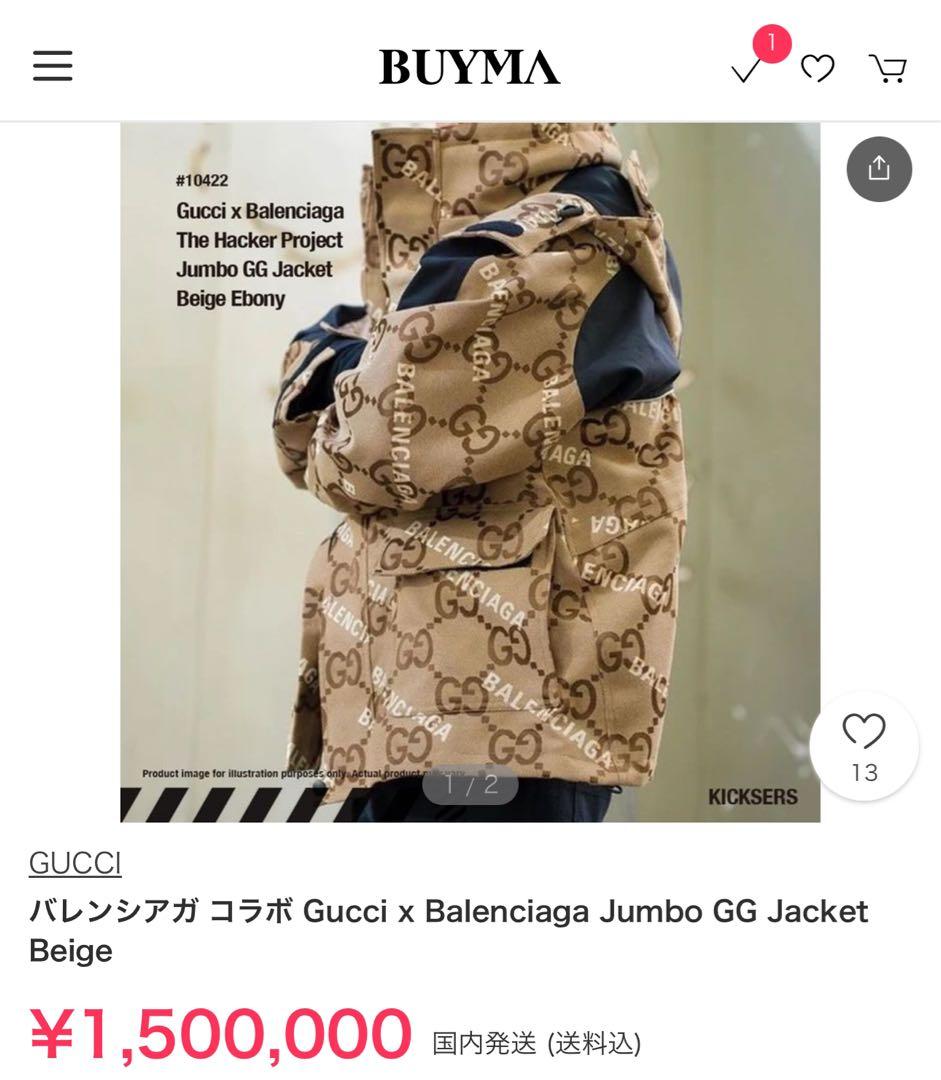Tap the share icon on the product photo
This screenshot has height=1080, width=941.
pyautogui.click(x=879, y=168)
